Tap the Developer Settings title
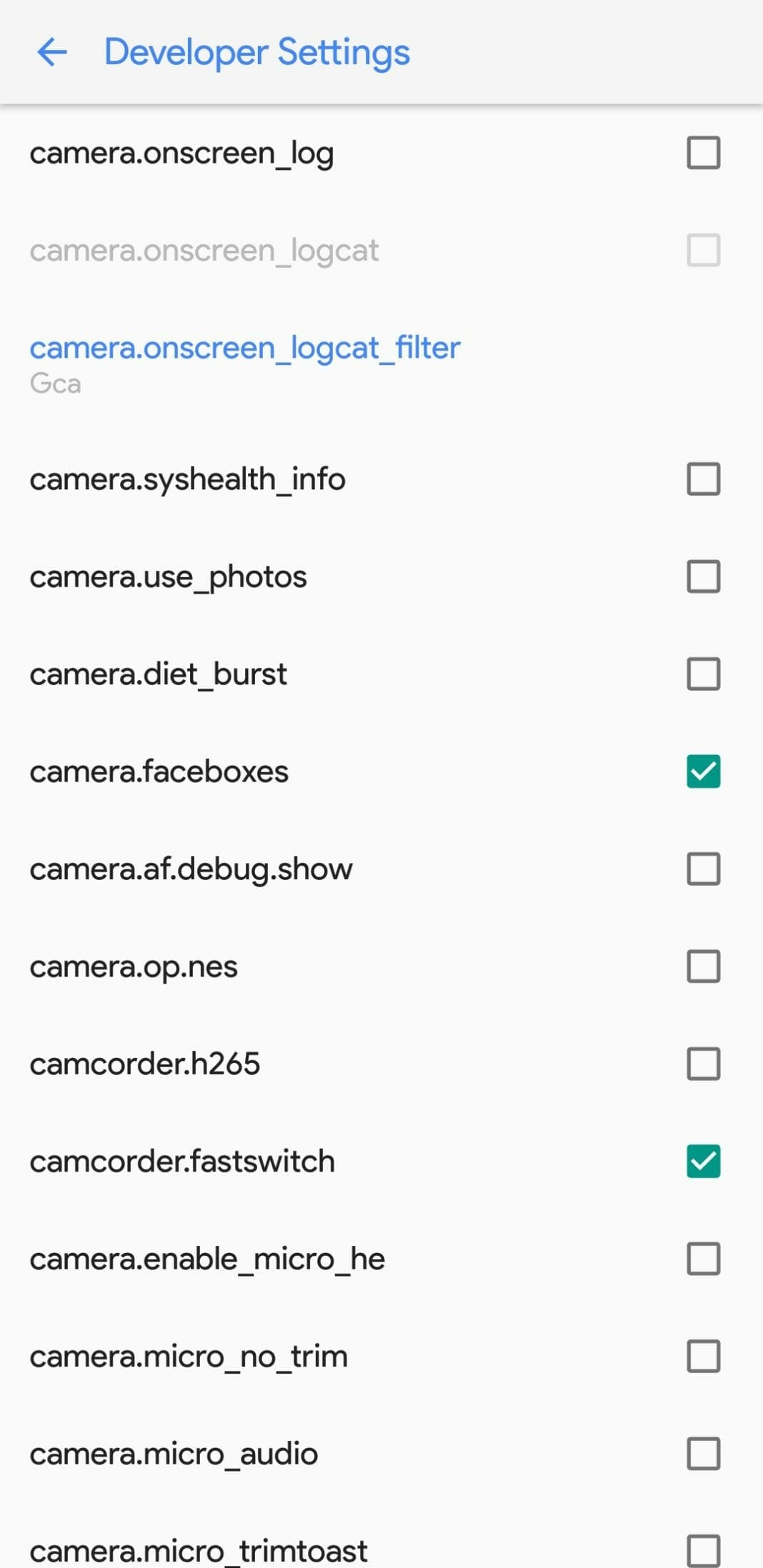763x1568 pixels. tap(256, 52)
